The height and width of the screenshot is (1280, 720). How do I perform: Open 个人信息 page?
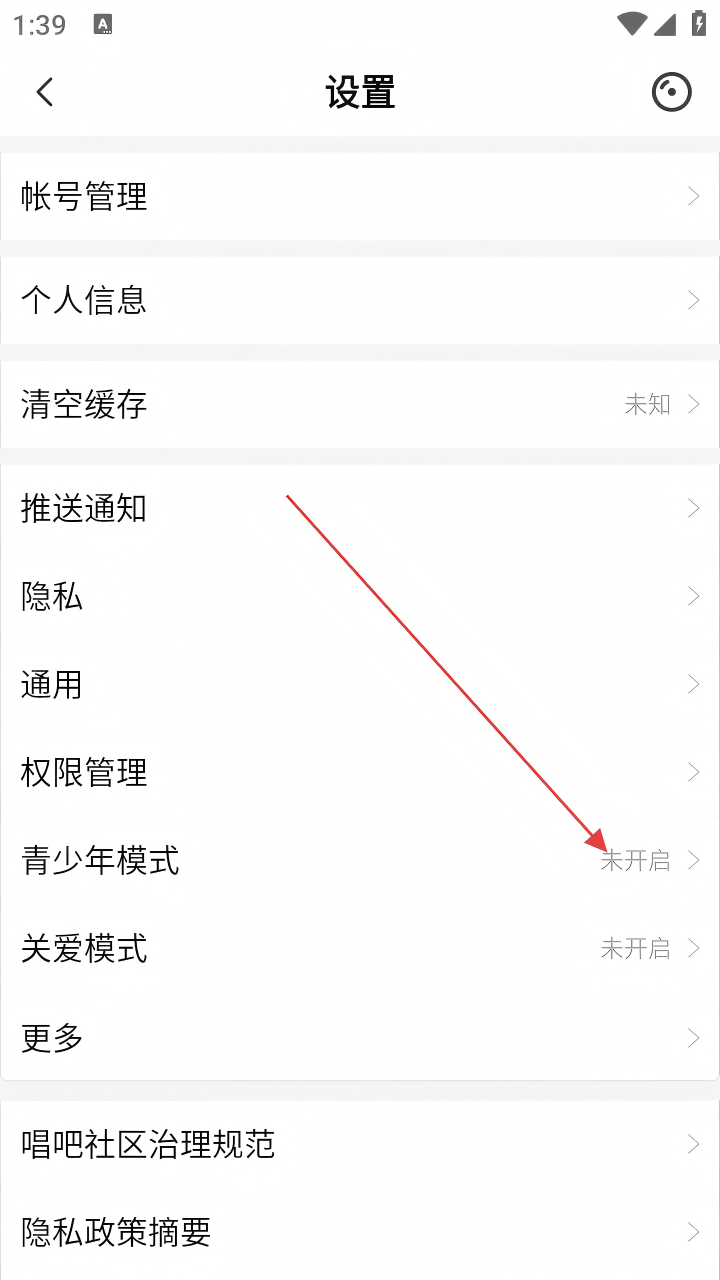(x=360, y=300)
